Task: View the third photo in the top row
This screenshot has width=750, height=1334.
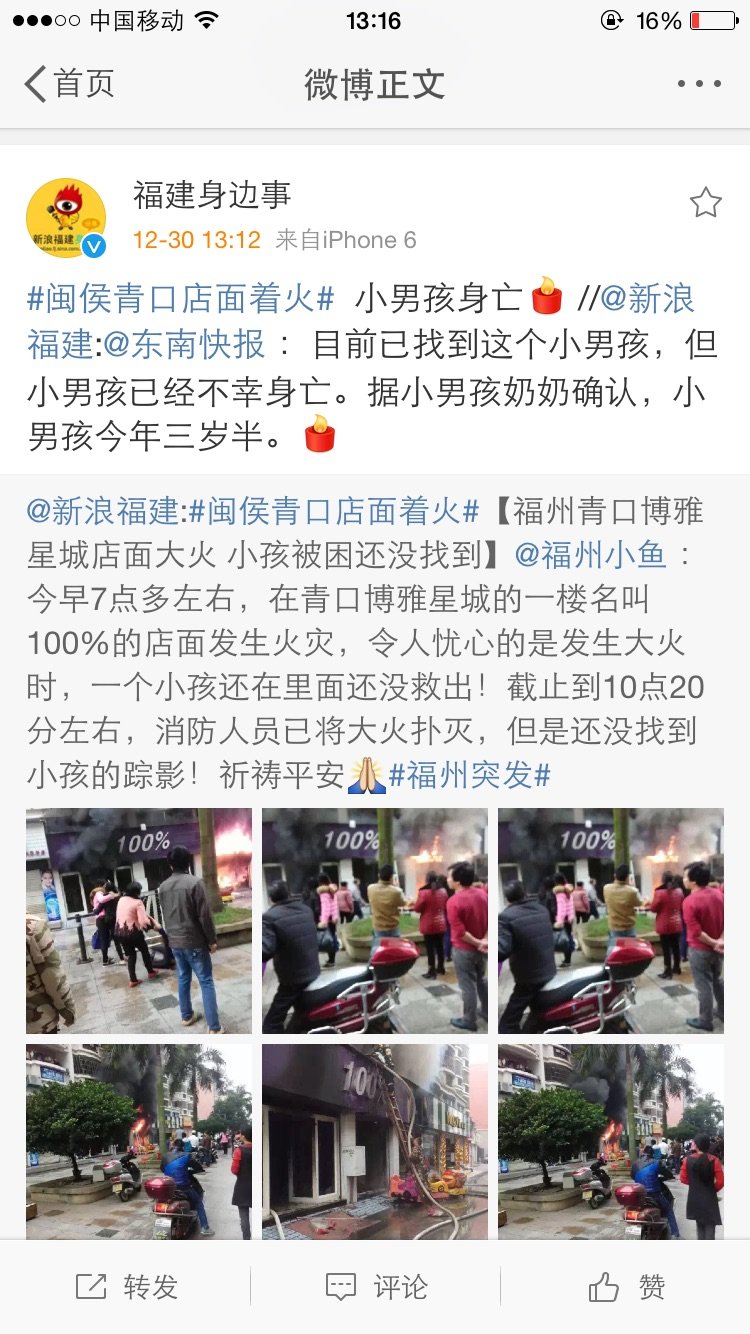Action: (x=611, y=920)
